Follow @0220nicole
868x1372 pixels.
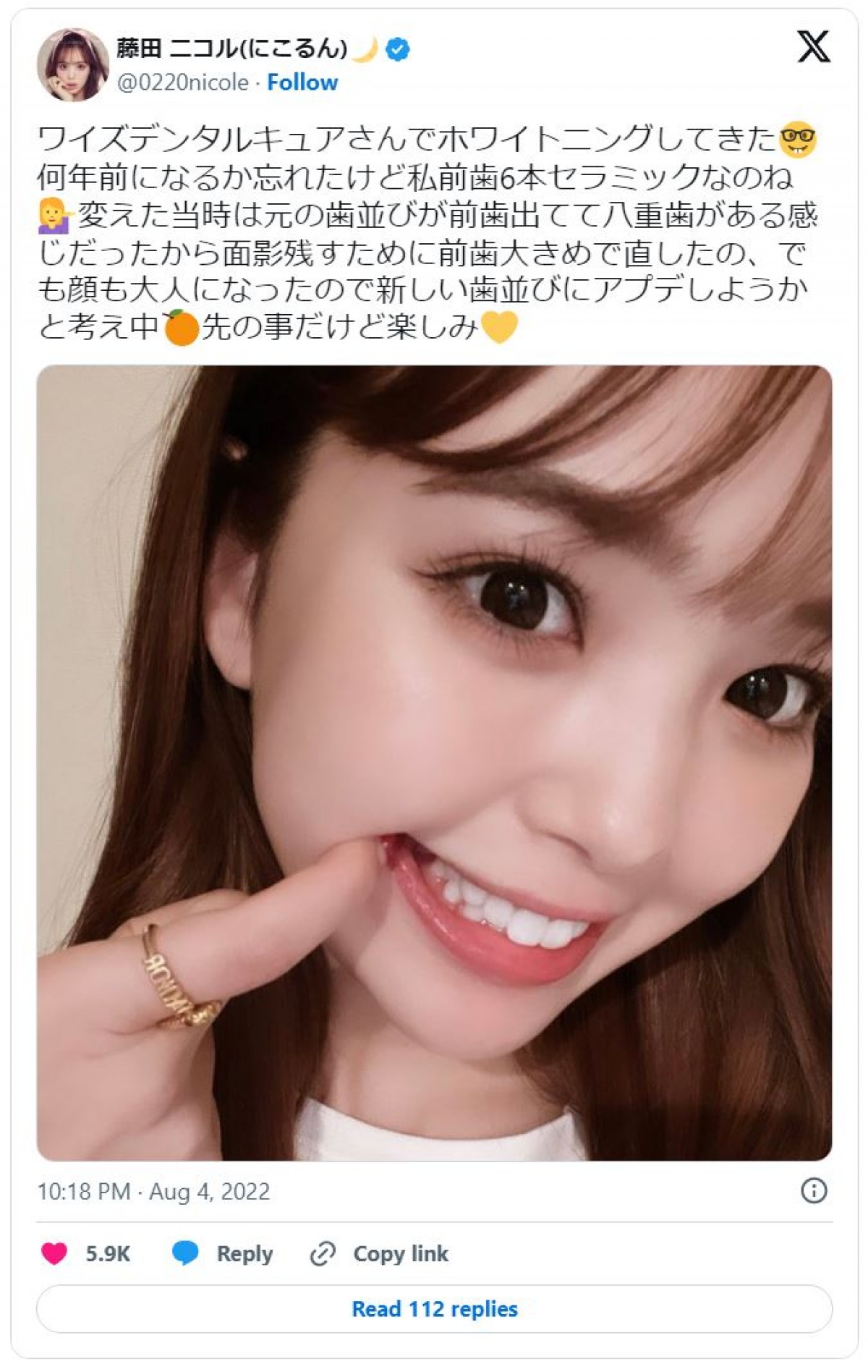tap(302, 82)
